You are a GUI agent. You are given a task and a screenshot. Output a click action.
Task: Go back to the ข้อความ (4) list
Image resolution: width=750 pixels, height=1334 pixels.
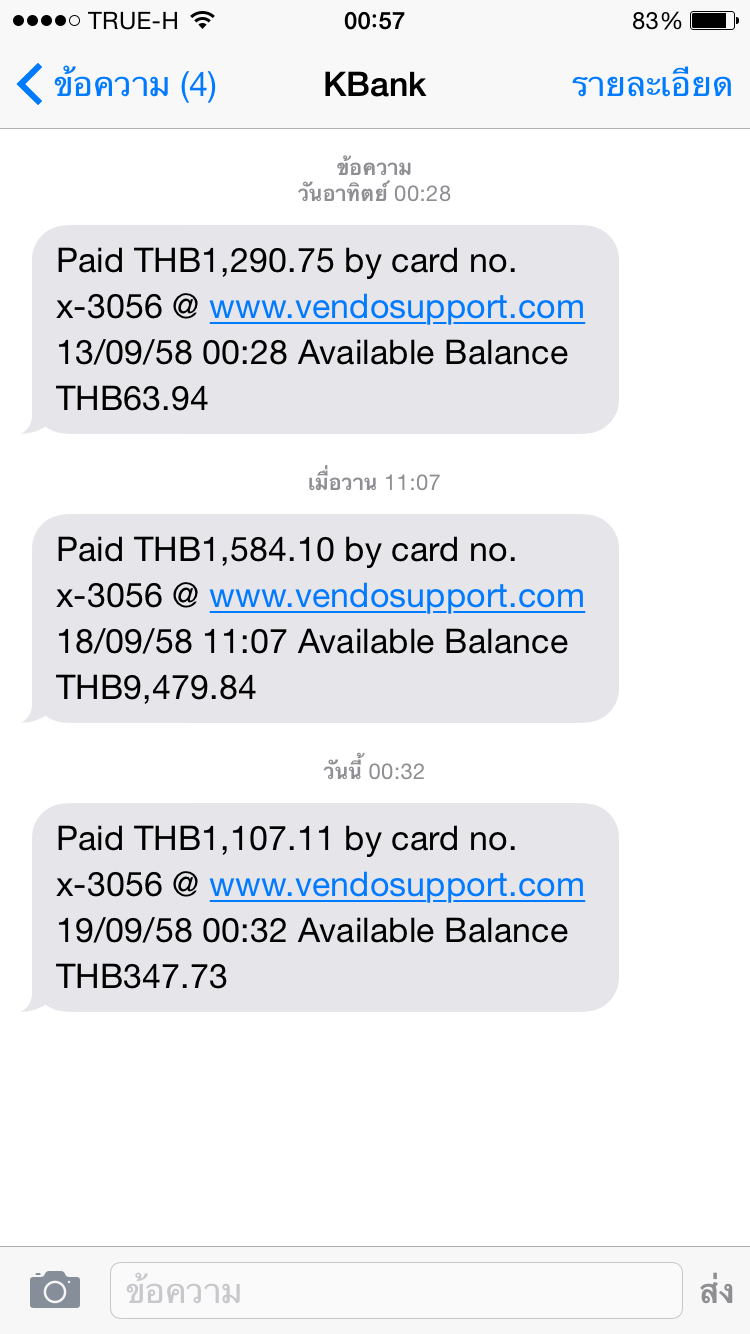[x=117, y=84]
